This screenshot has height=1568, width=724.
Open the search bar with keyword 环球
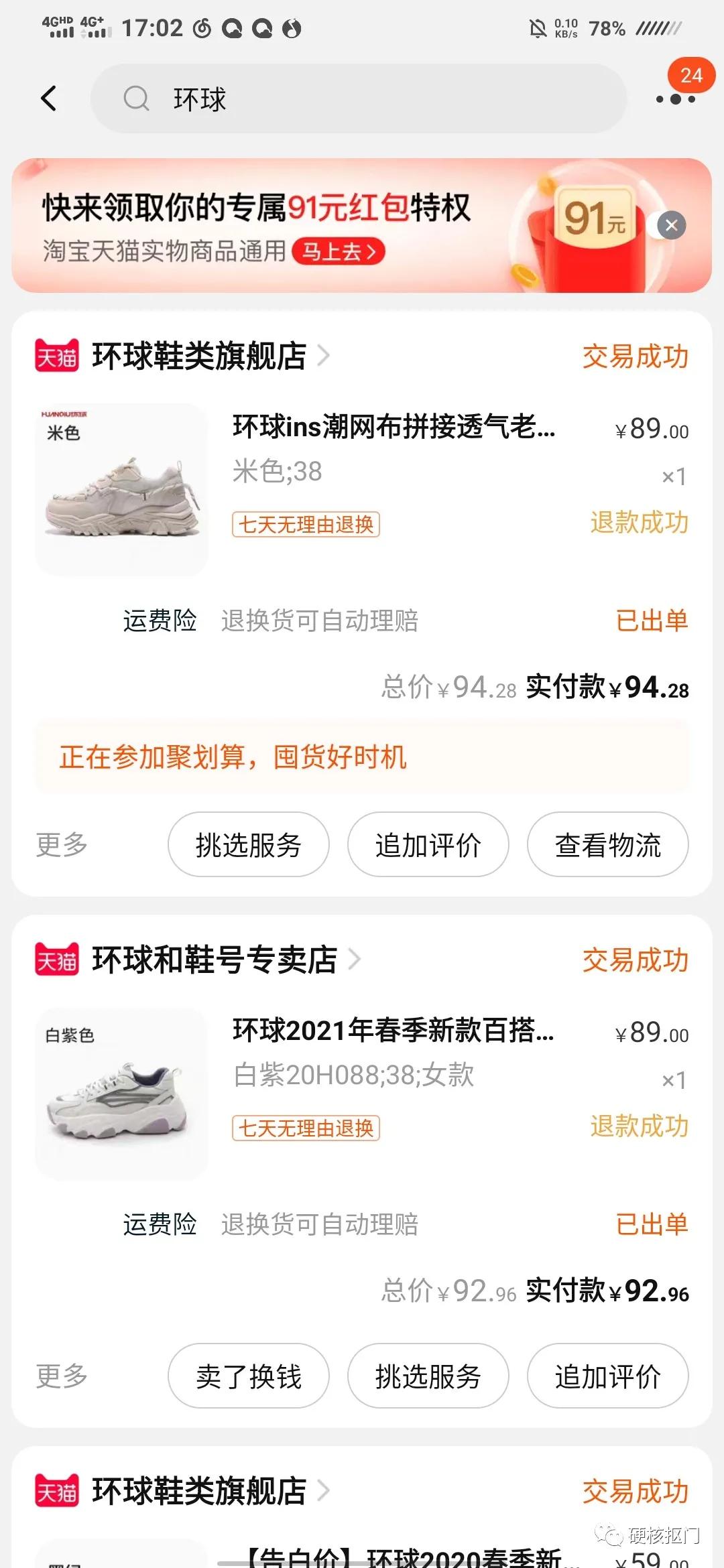(362, 99)
